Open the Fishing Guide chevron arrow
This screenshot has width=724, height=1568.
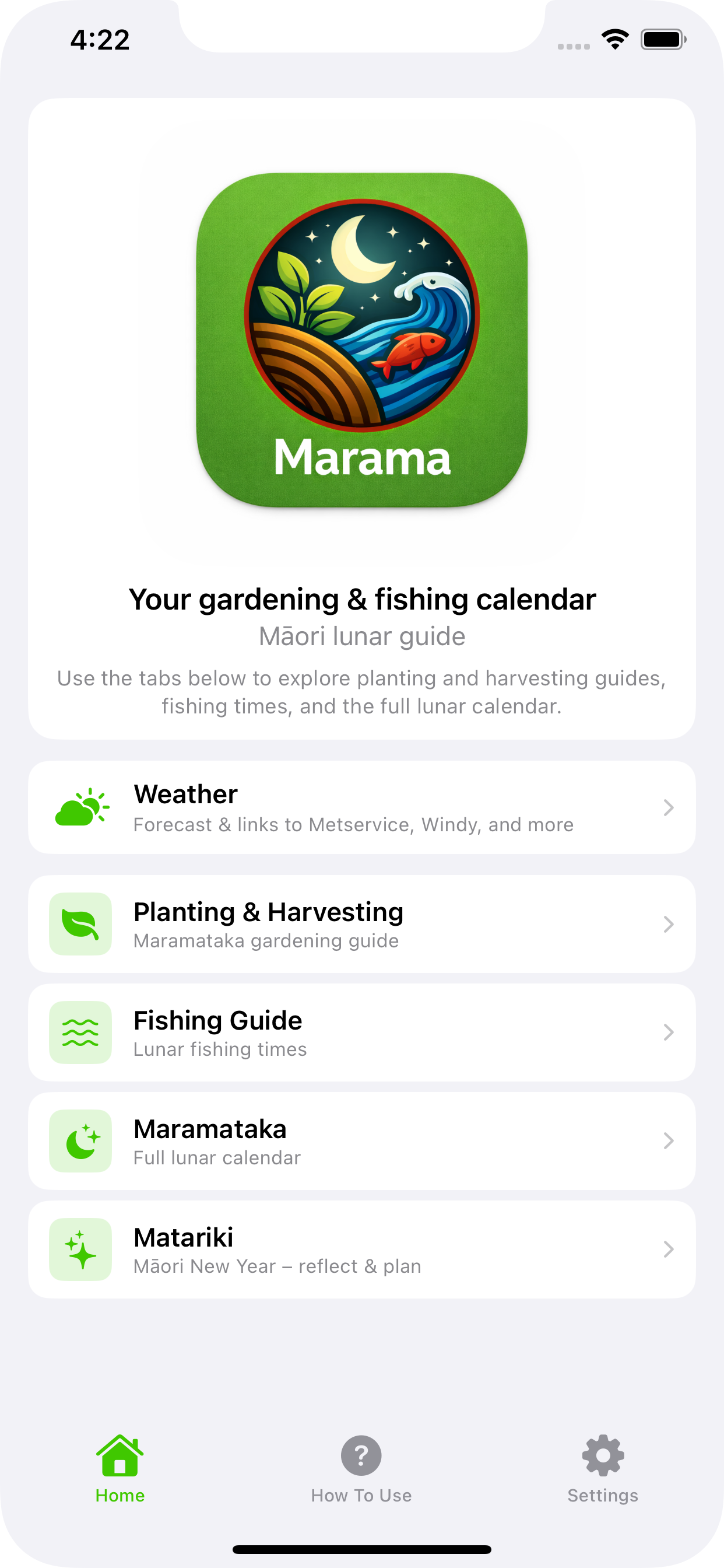pyautogui.click(x=669, y=1032)
